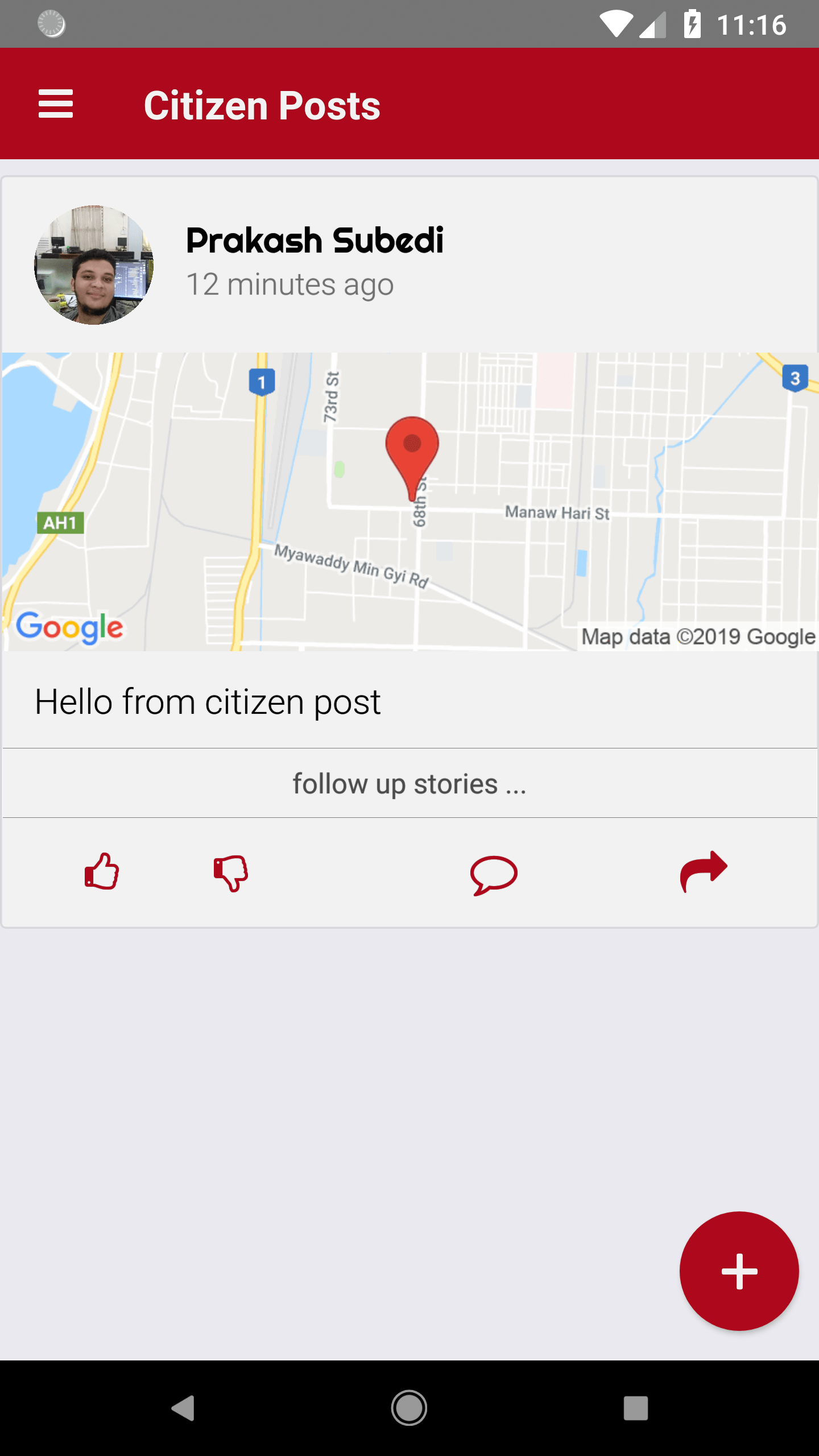Create a new citizen post

pos(739,1271)
